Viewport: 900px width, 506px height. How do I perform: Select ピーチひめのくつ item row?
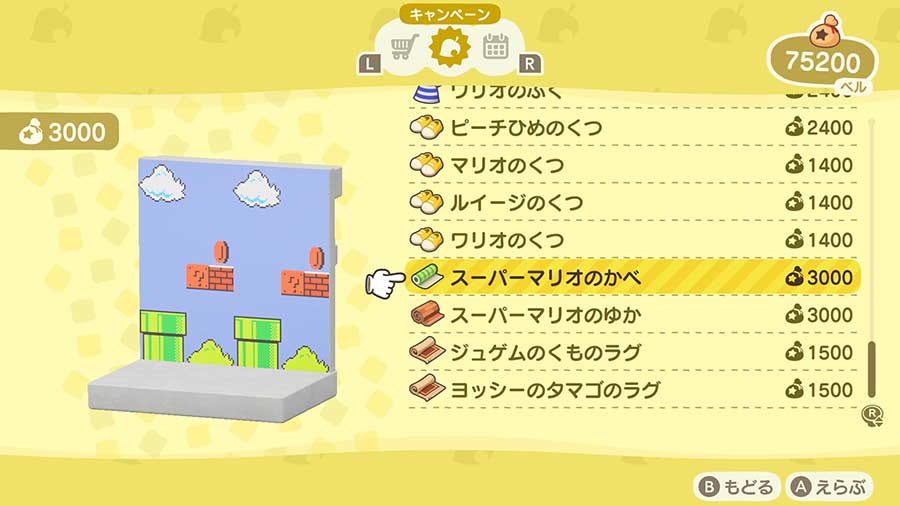632,128
